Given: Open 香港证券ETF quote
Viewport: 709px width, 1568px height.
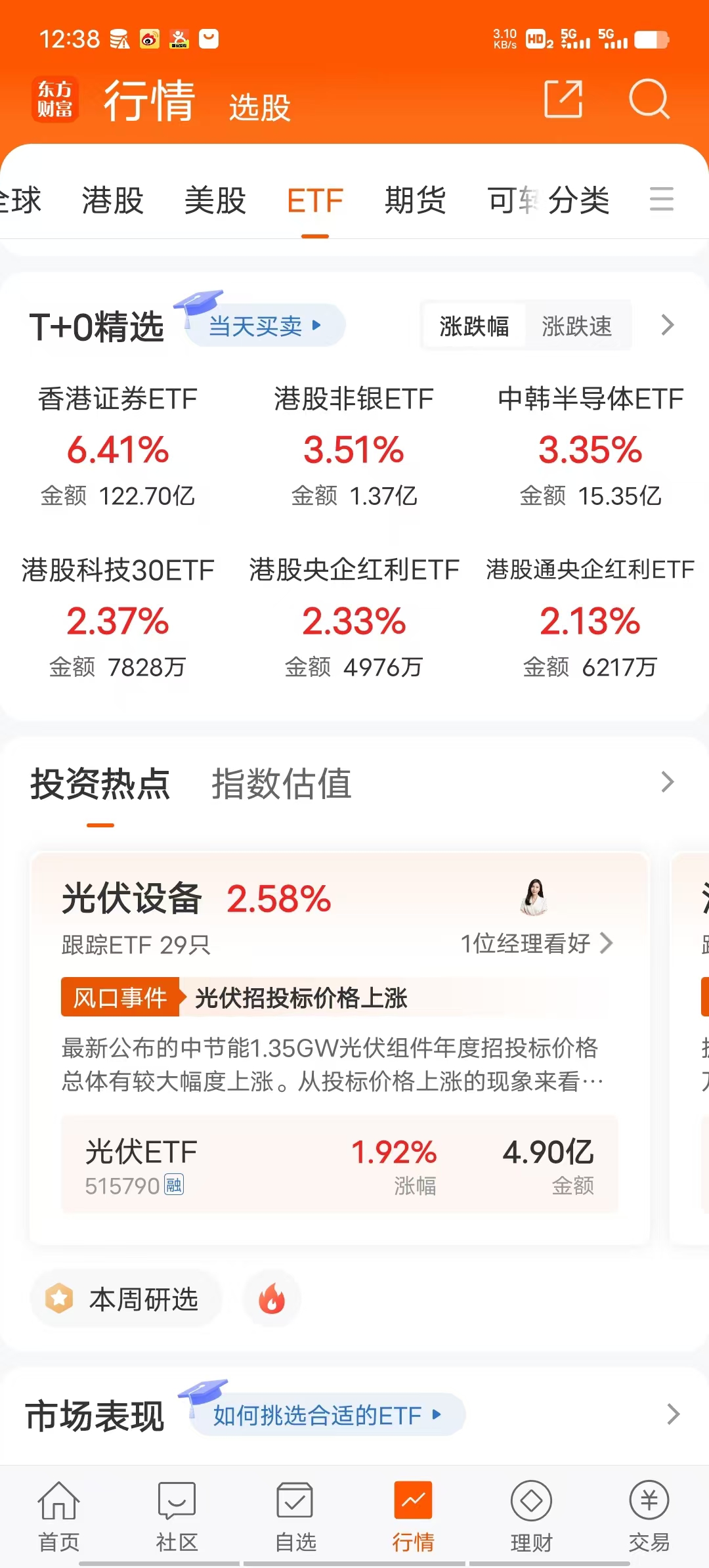Looking at the screenshot, I should click(118, 446).
